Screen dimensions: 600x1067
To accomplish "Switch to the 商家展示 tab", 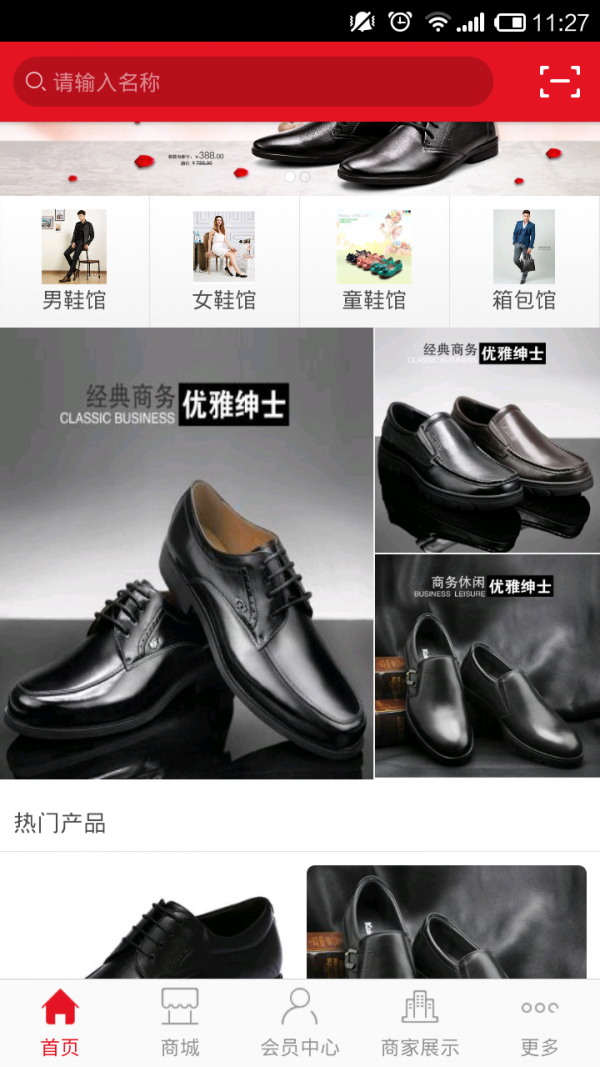I will tap(420, 1022).
